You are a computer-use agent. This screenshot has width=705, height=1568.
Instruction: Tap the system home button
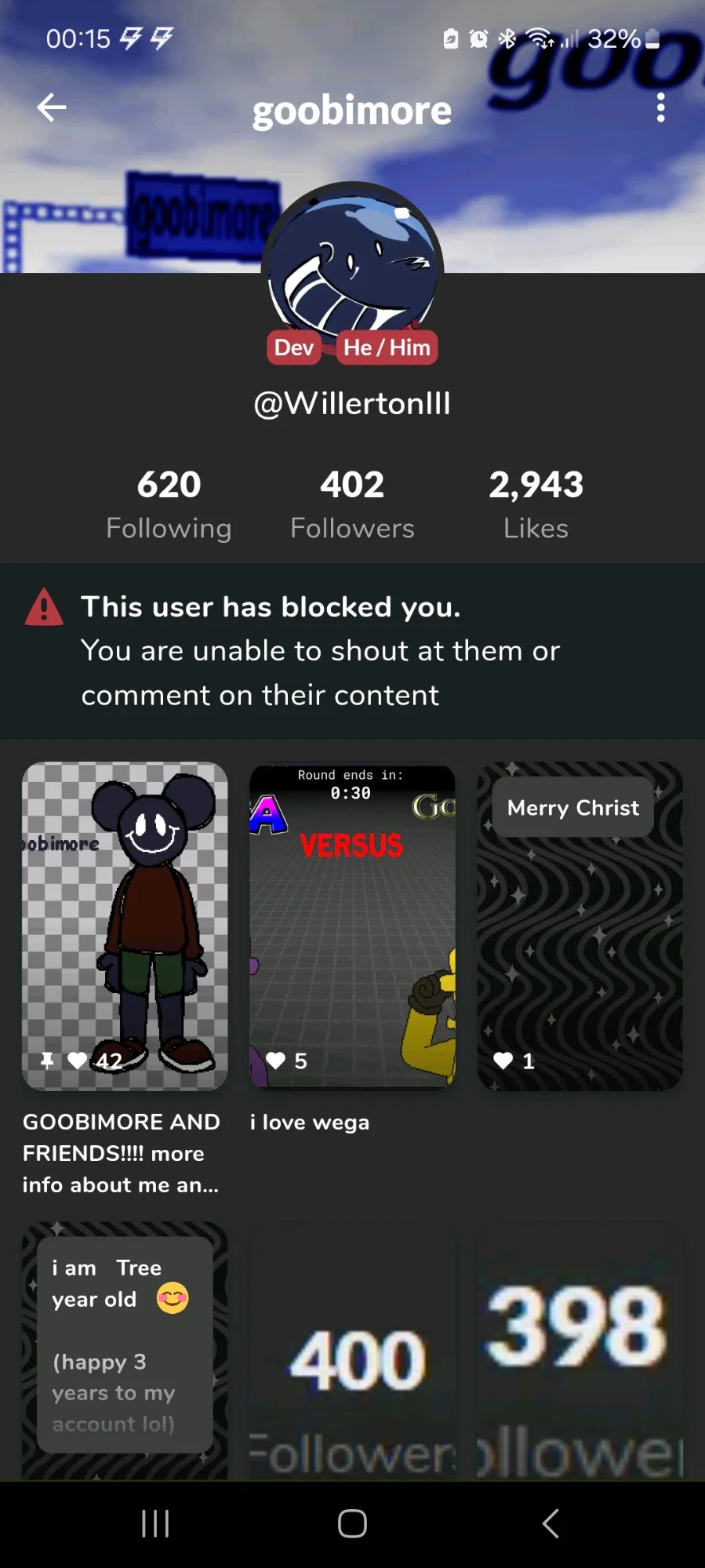point(352,1523)
